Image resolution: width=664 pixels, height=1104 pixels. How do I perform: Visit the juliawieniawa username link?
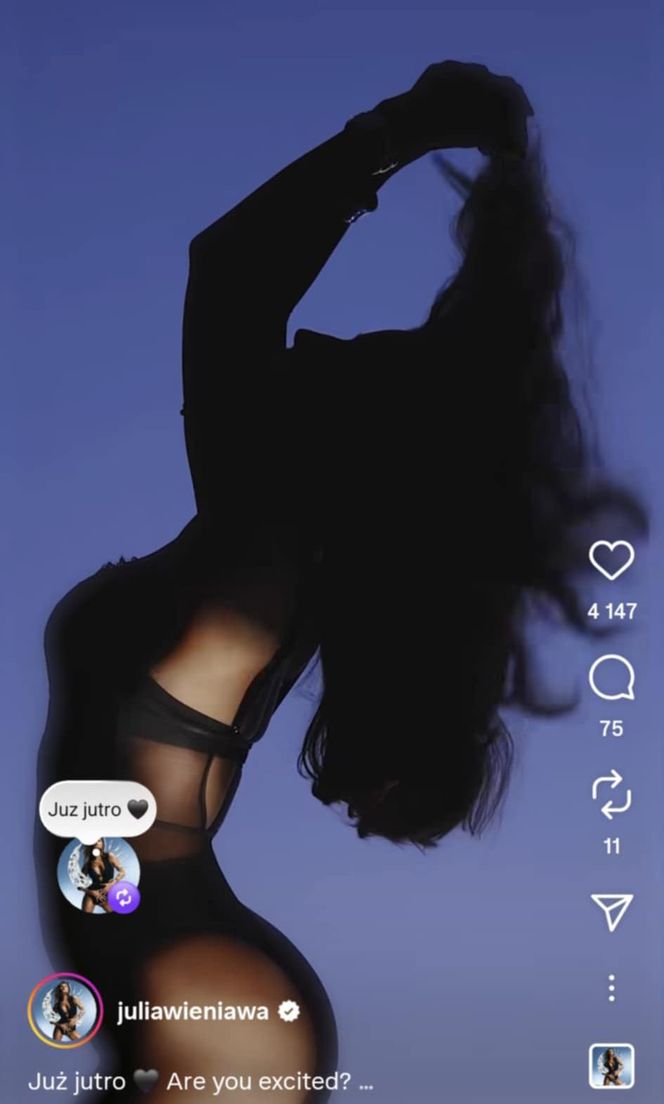(192, 1012)
